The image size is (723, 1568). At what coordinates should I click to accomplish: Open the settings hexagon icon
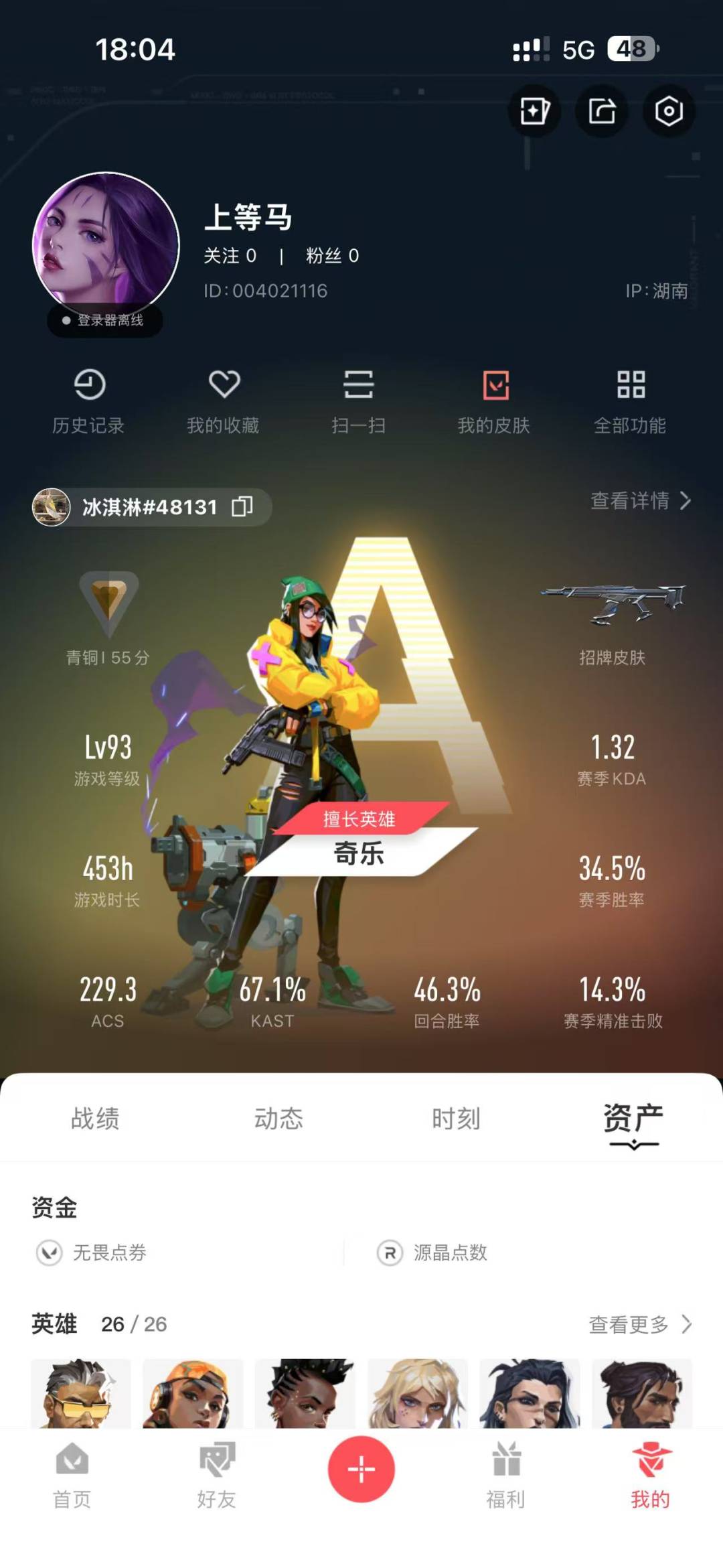click(669, 111)
